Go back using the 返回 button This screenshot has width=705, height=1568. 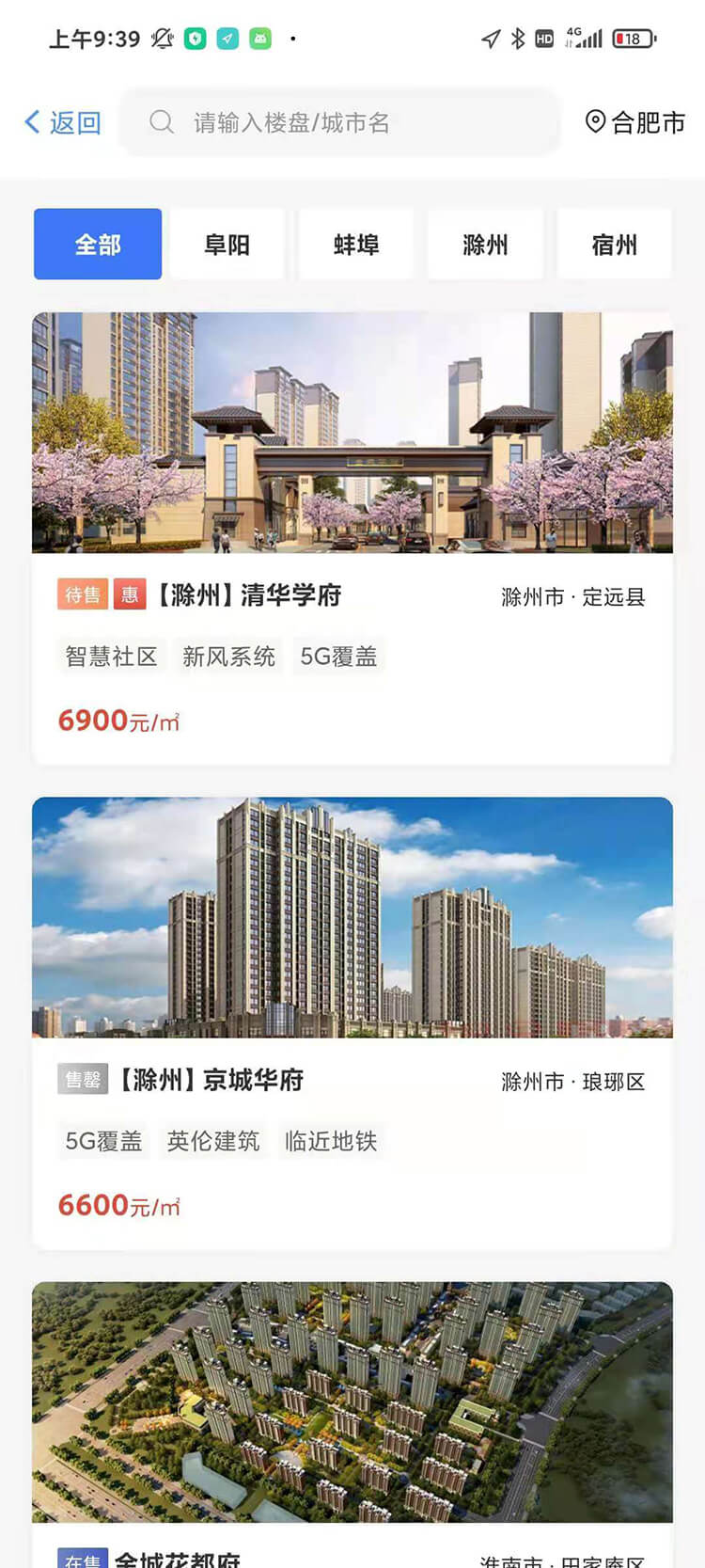click(x=63, y=122)
